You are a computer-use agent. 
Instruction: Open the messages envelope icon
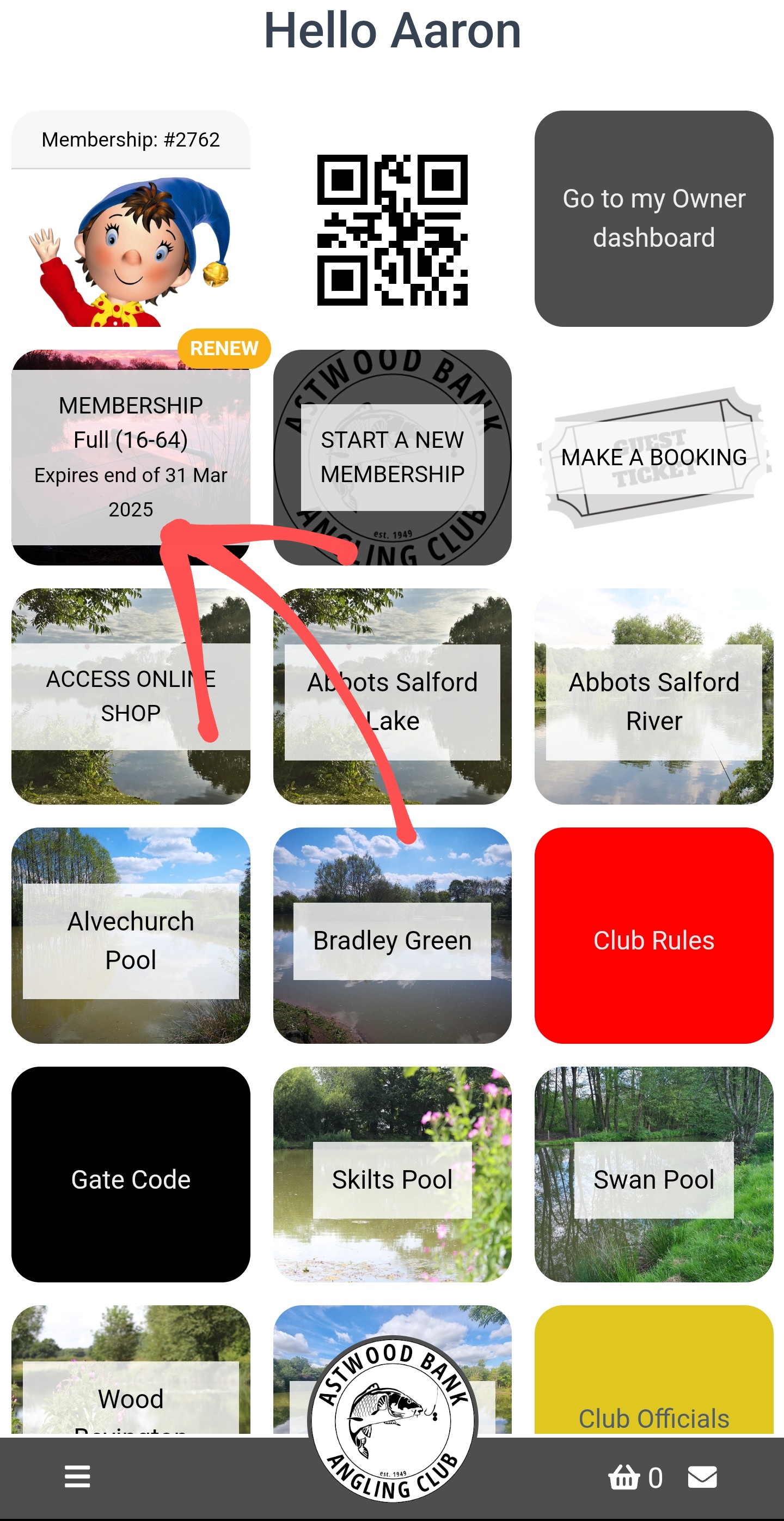point(702,1477)
